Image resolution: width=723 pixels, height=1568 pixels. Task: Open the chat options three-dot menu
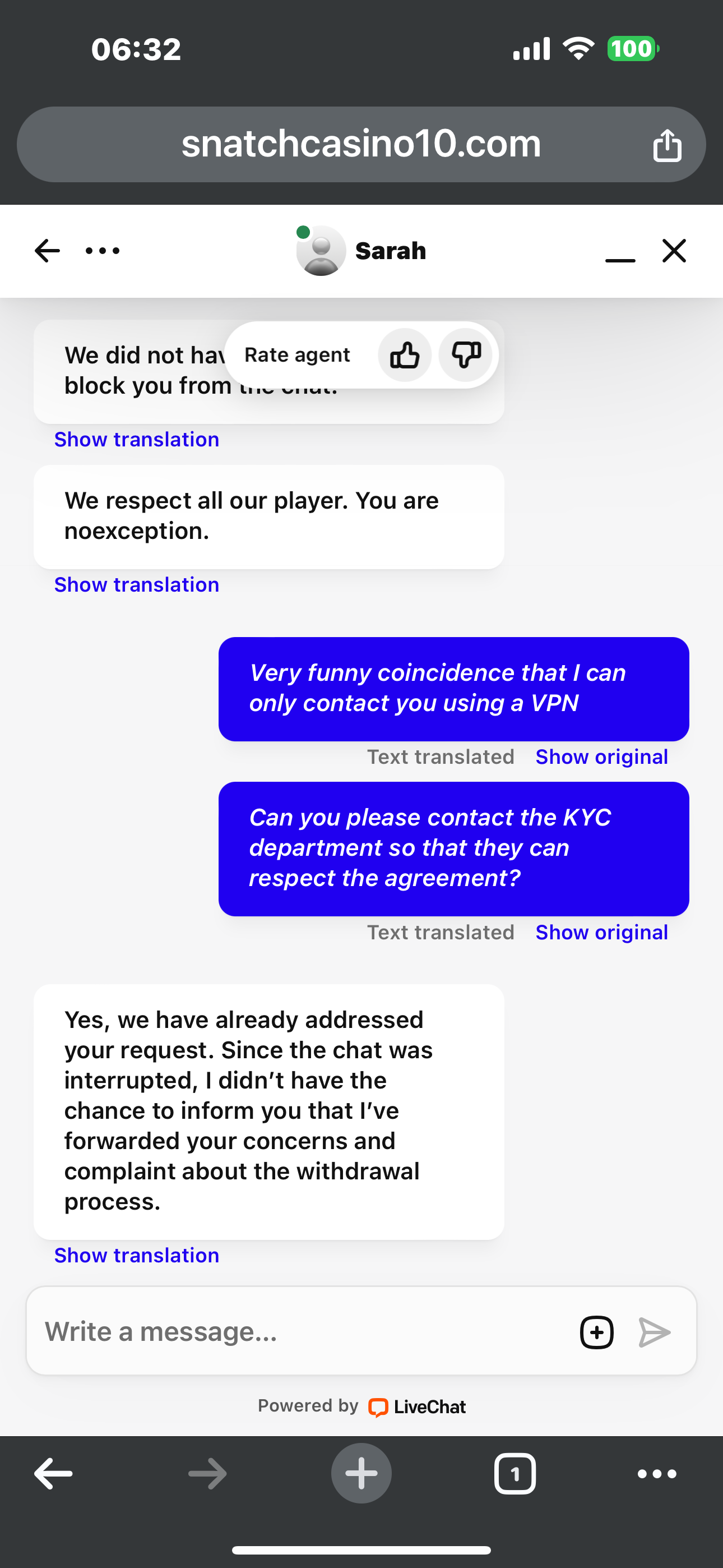103,251
